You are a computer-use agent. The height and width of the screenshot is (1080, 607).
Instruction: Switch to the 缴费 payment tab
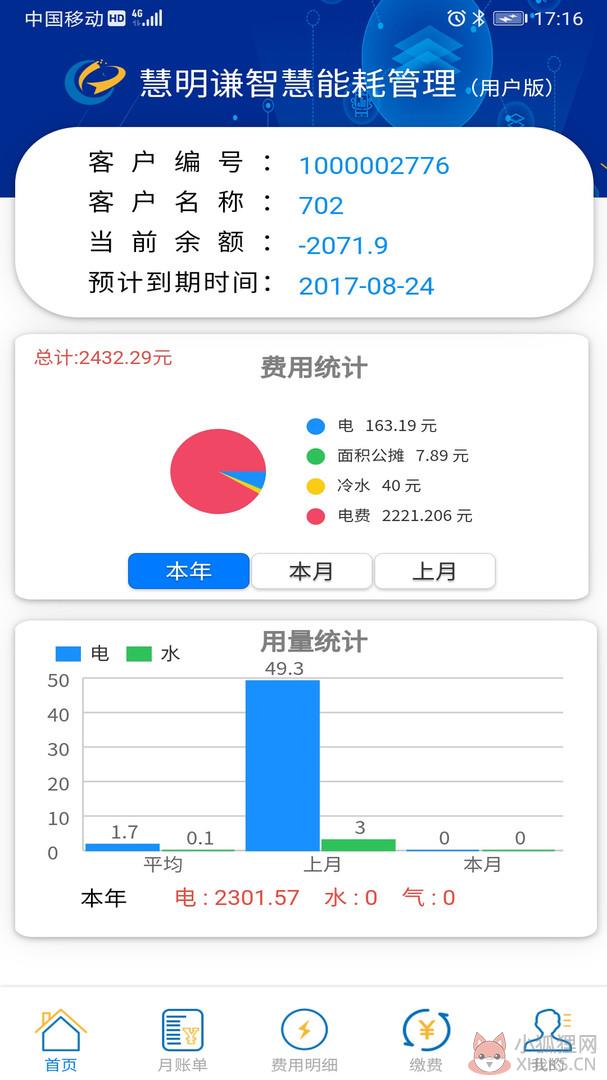(426, 1040)
